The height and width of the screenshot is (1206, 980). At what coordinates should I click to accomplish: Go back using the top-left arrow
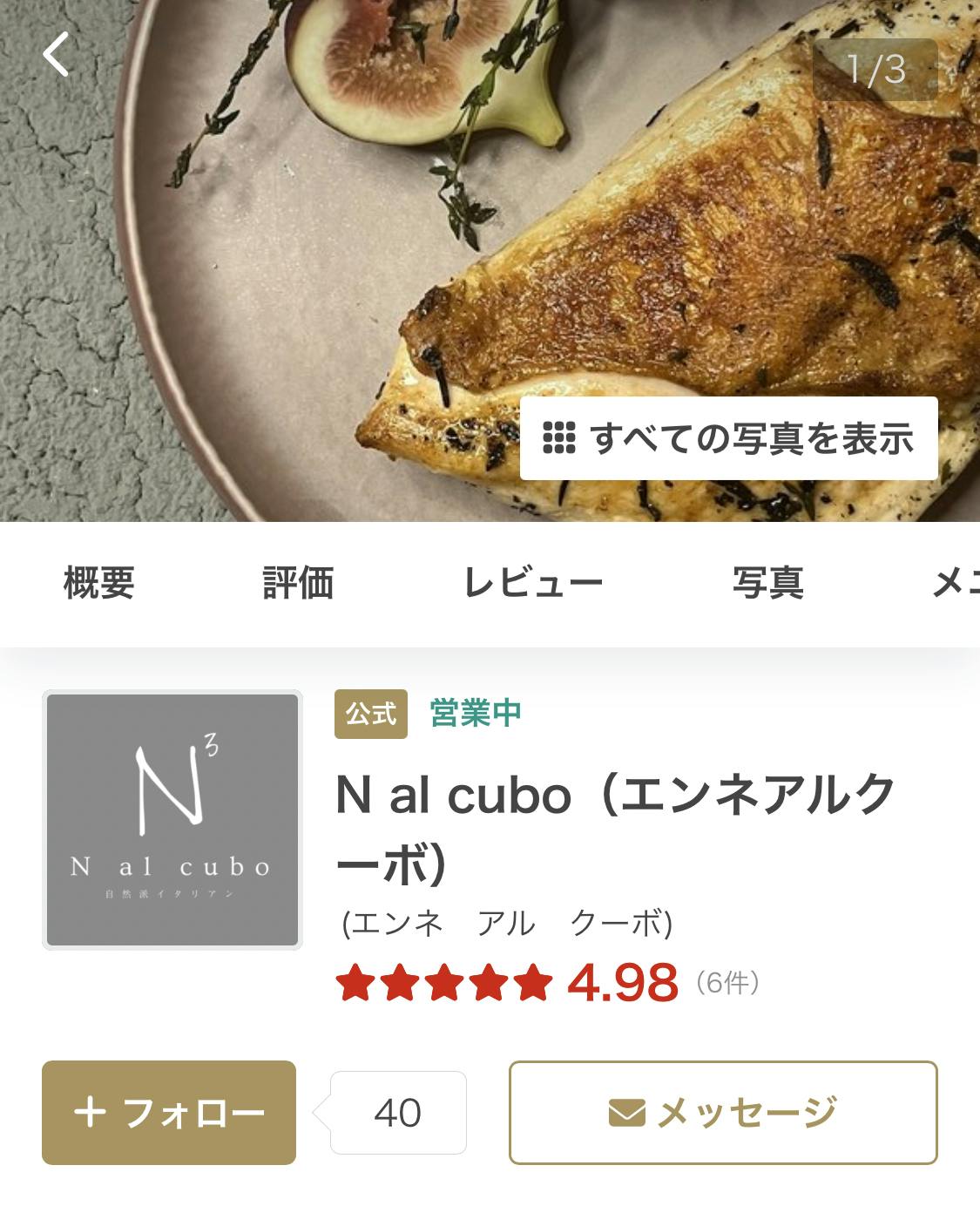point(57,54)
